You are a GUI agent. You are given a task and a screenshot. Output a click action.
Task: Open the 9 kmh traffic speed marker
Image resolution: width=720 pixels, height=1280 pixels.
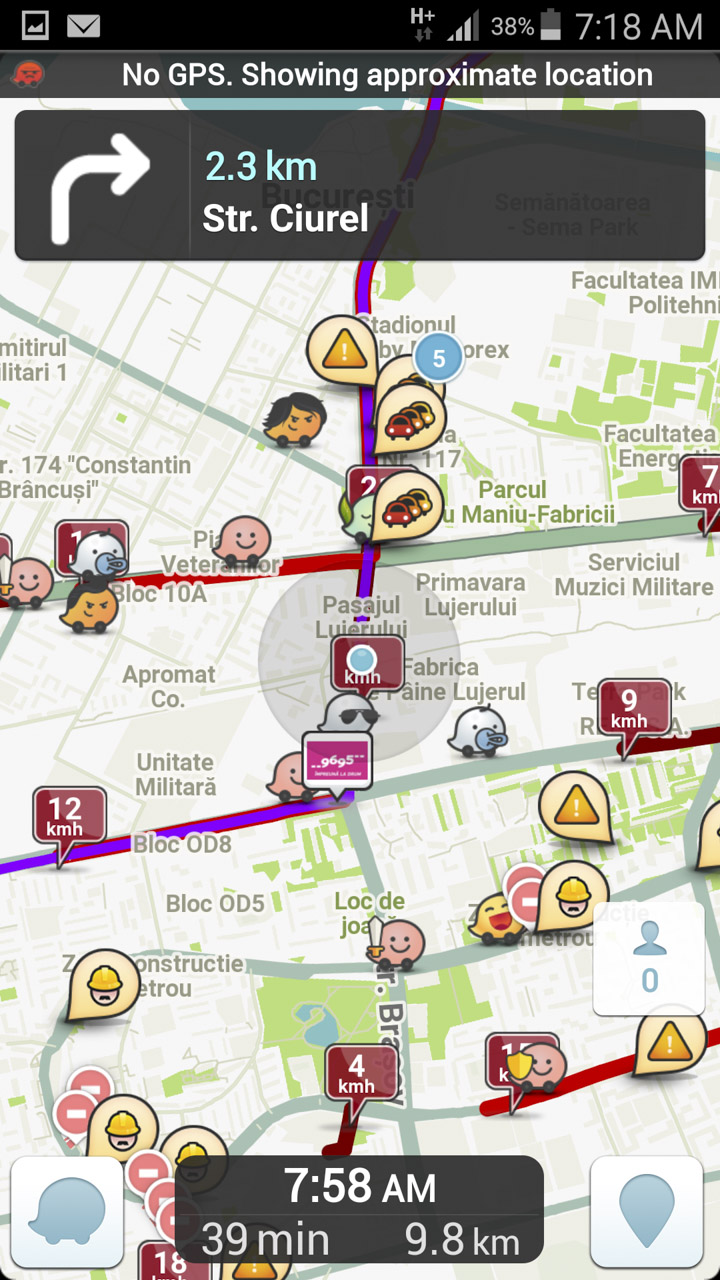633,713
